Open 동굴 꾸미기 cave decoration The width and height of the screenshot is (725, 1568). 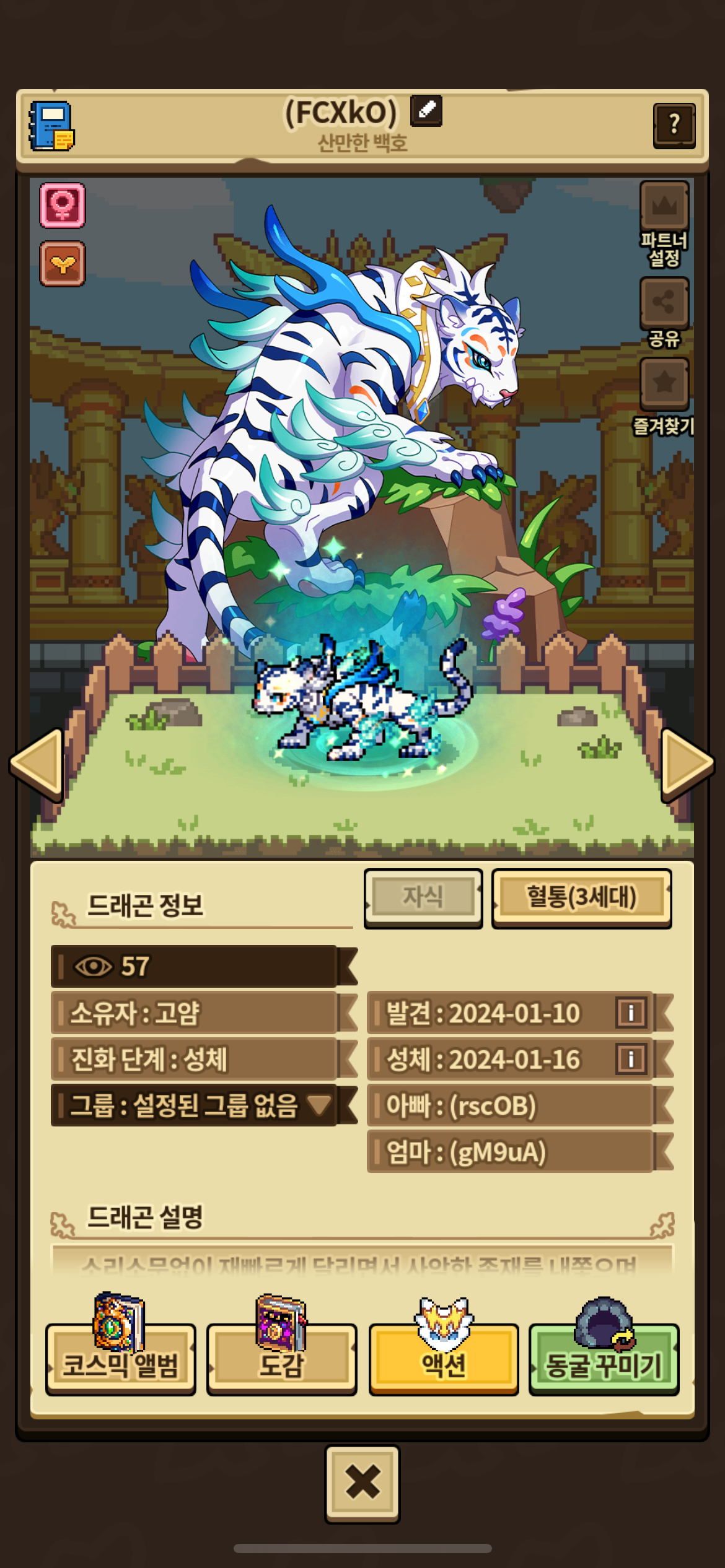click(x=604, y=1359)
